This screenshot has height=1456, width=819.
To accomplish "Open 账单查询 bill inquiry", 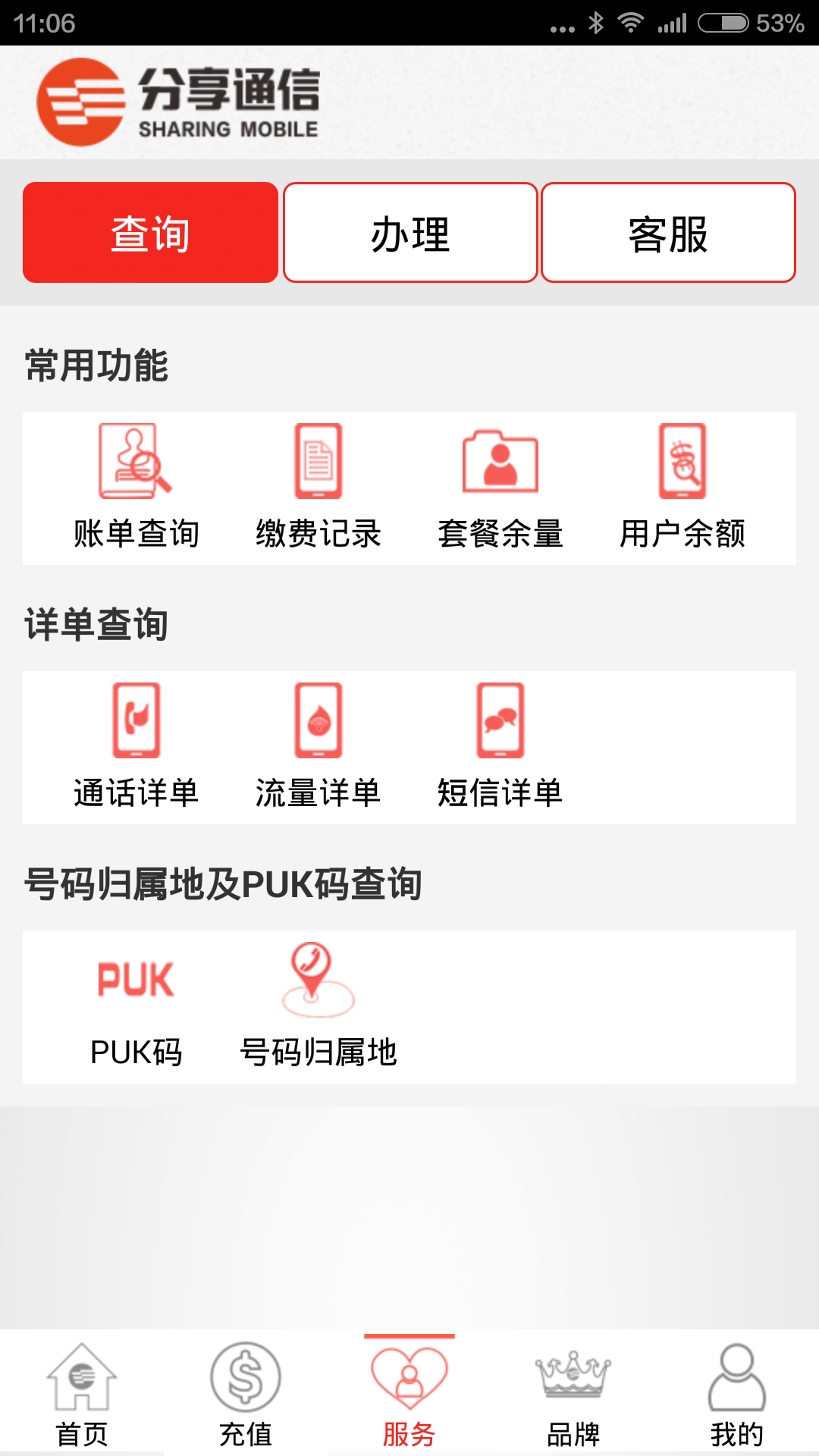I will (x=136, y=487).
